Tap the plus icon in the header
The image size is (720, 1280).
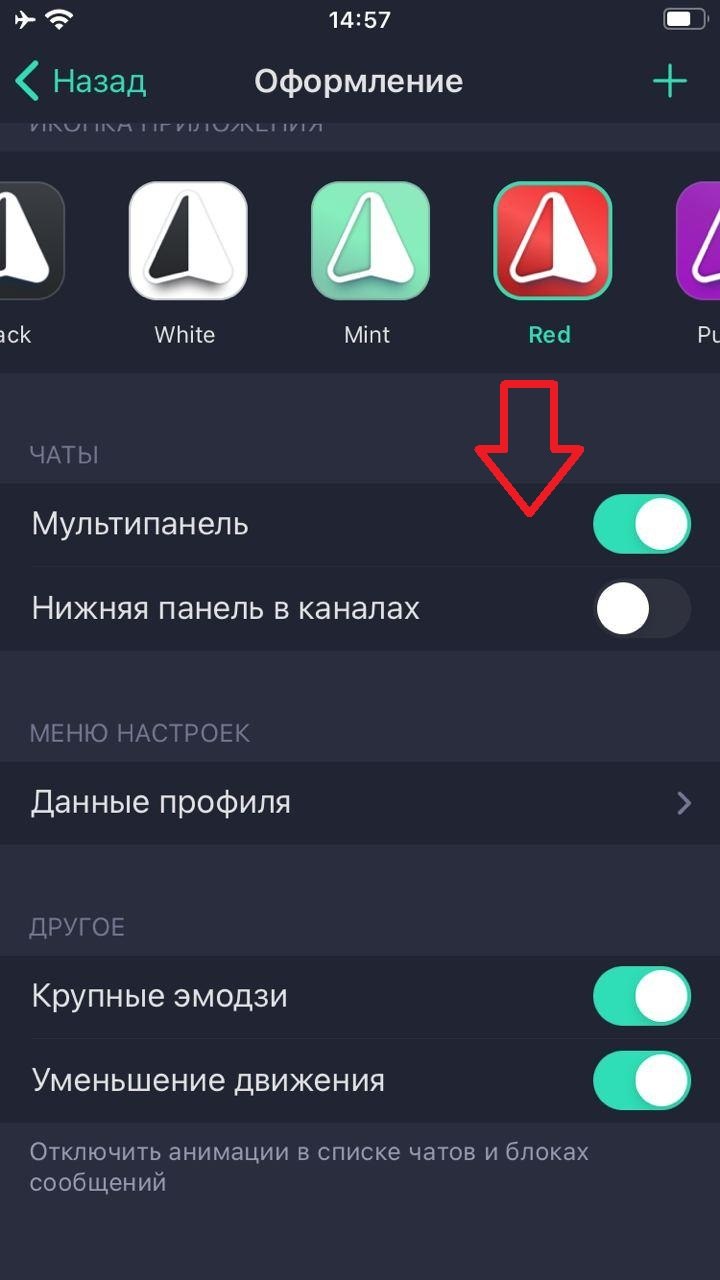[x=669, y=81]
